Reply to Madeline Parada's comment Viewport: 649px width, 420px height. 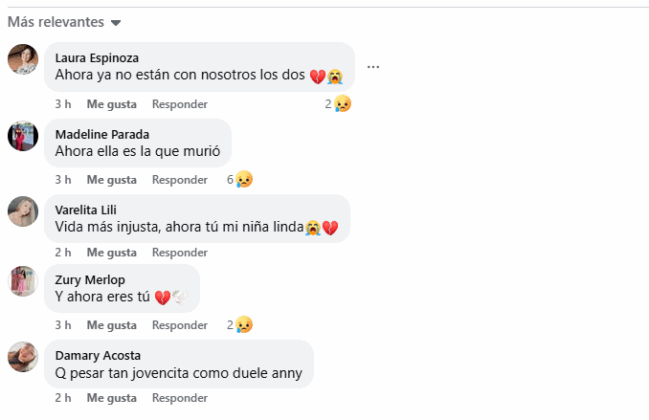[179, 180]
